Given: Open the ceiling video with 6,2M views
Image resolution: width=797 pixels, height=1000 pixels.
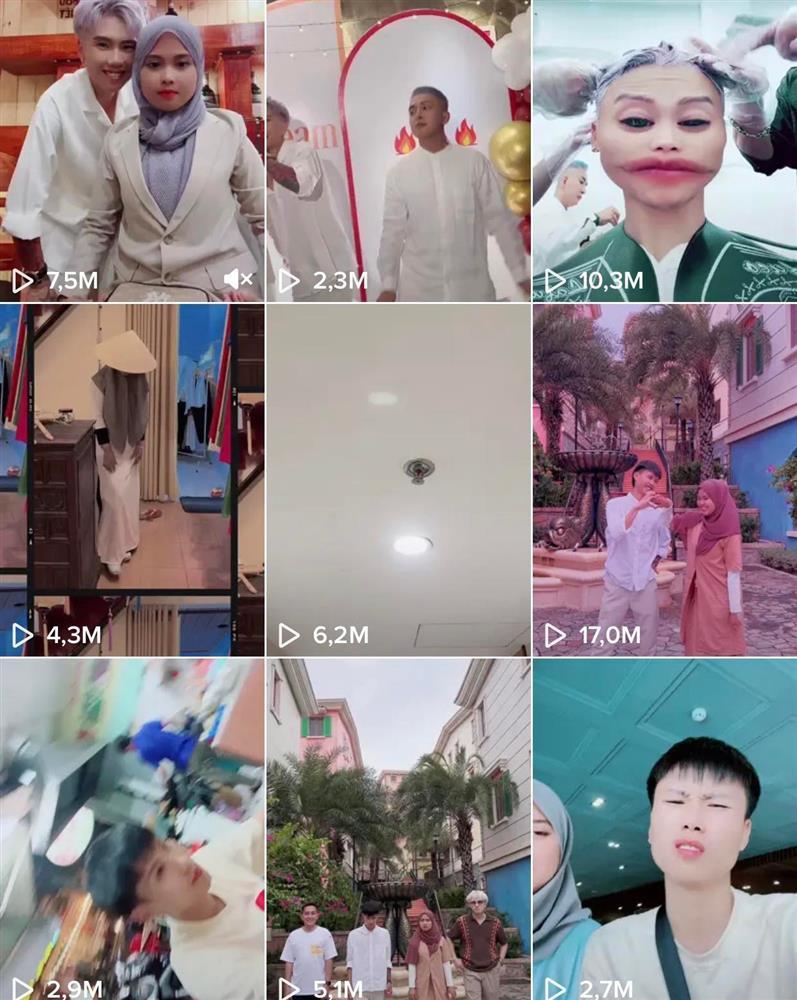Looking at the screenshot, I should tap(398, 480).
